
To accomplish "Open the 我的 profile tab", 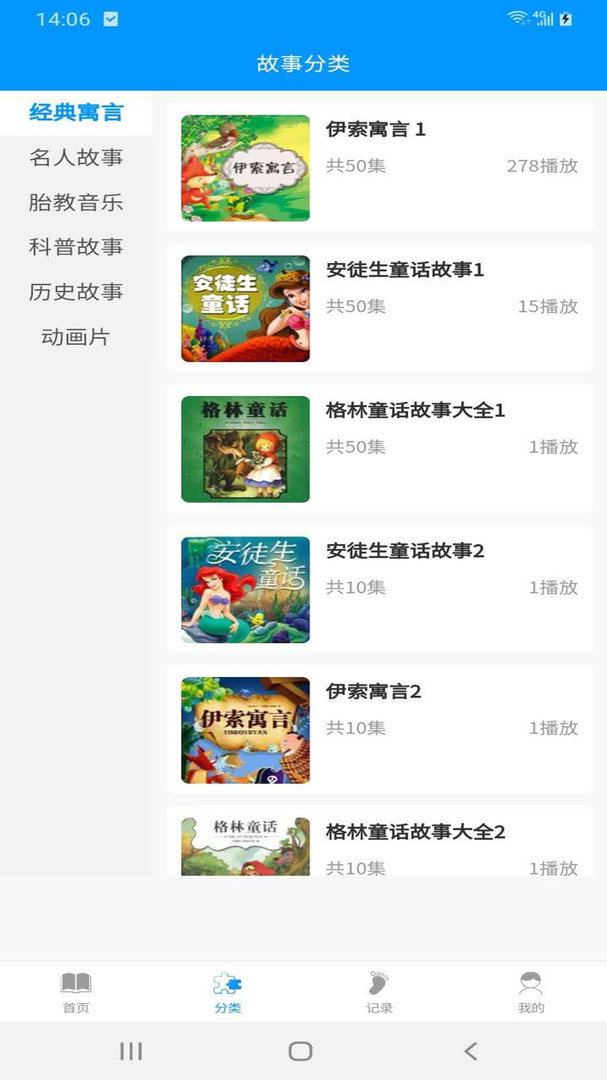I will [x=531, y=992].
